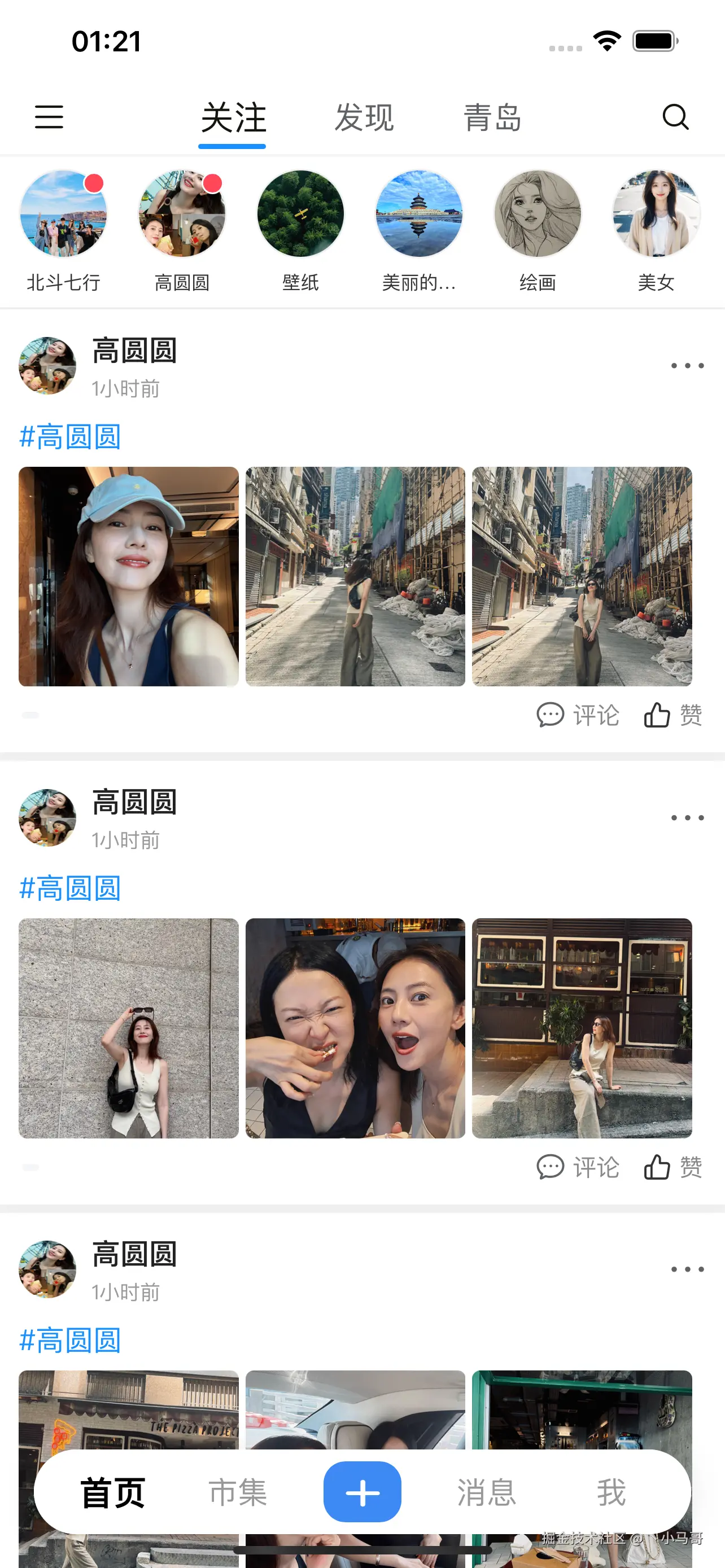The width and height of the screenshot is (725, 1568).
Task: Like the first 高圆圆 post
Action: [x=672, y=715]
